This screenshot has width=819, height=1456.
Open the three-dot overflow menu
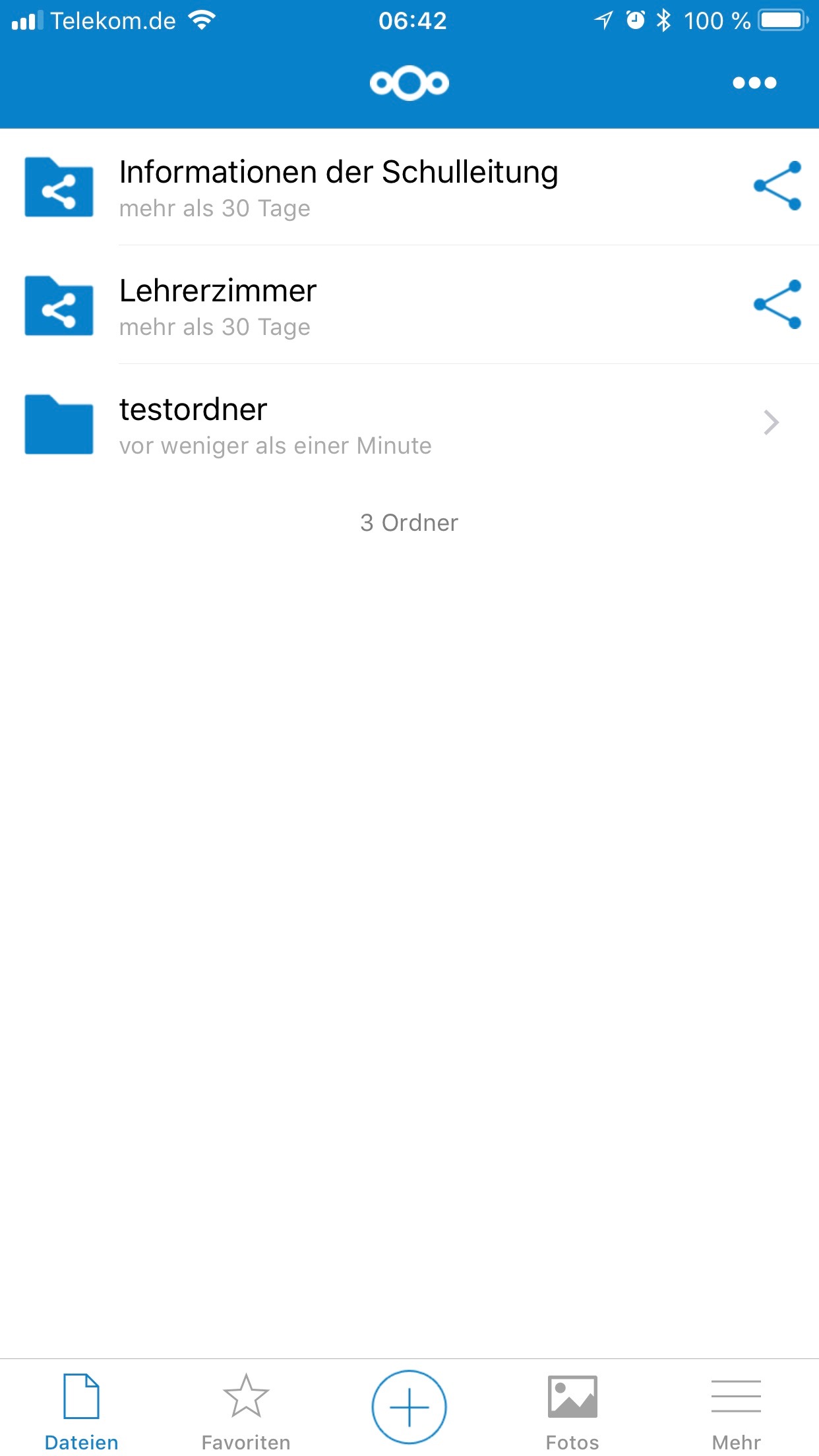754,83
